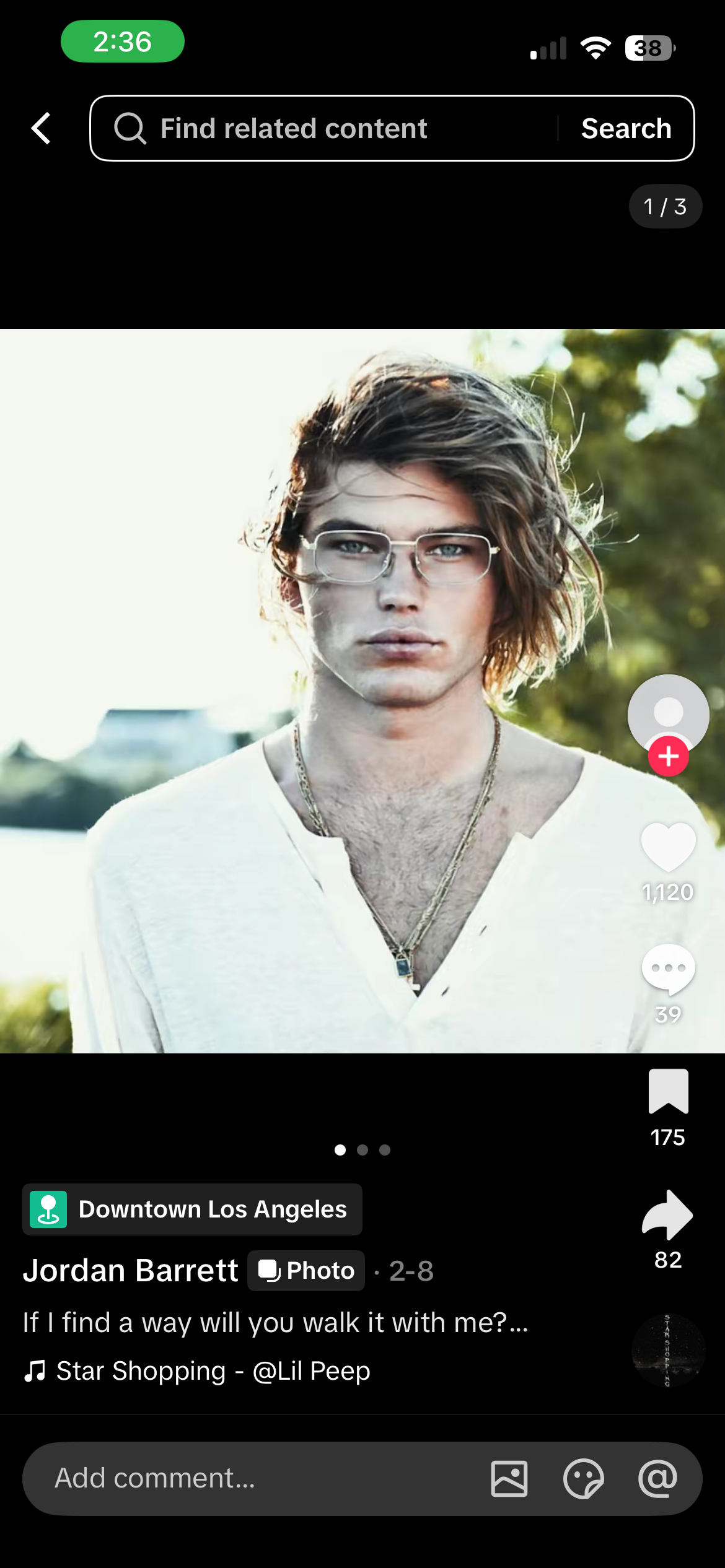The width and height of the screenshot is (725, 1568).
Task: Share this post
Action: (668, 1215)
